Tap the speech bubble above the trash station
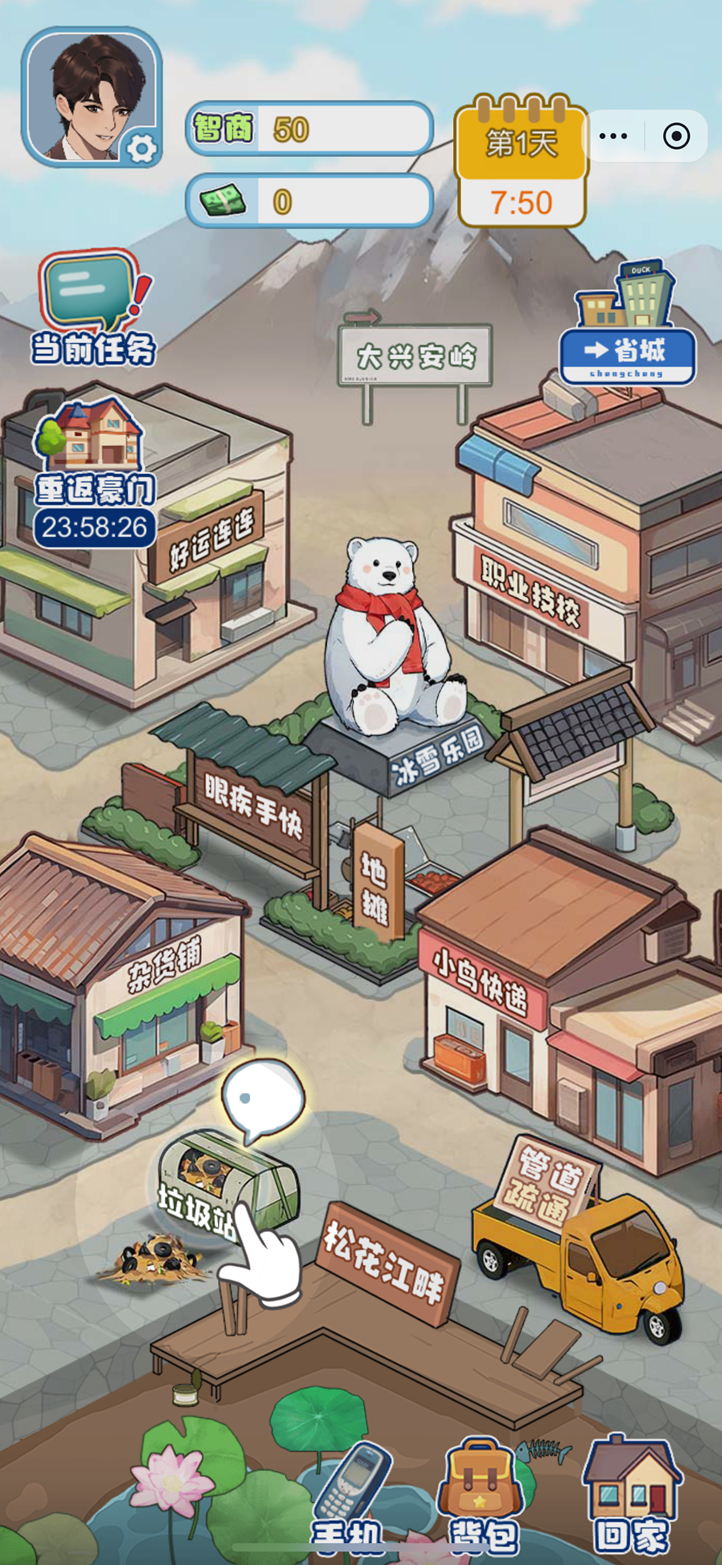This screenshot has width=722, height=1565. 261,1097
